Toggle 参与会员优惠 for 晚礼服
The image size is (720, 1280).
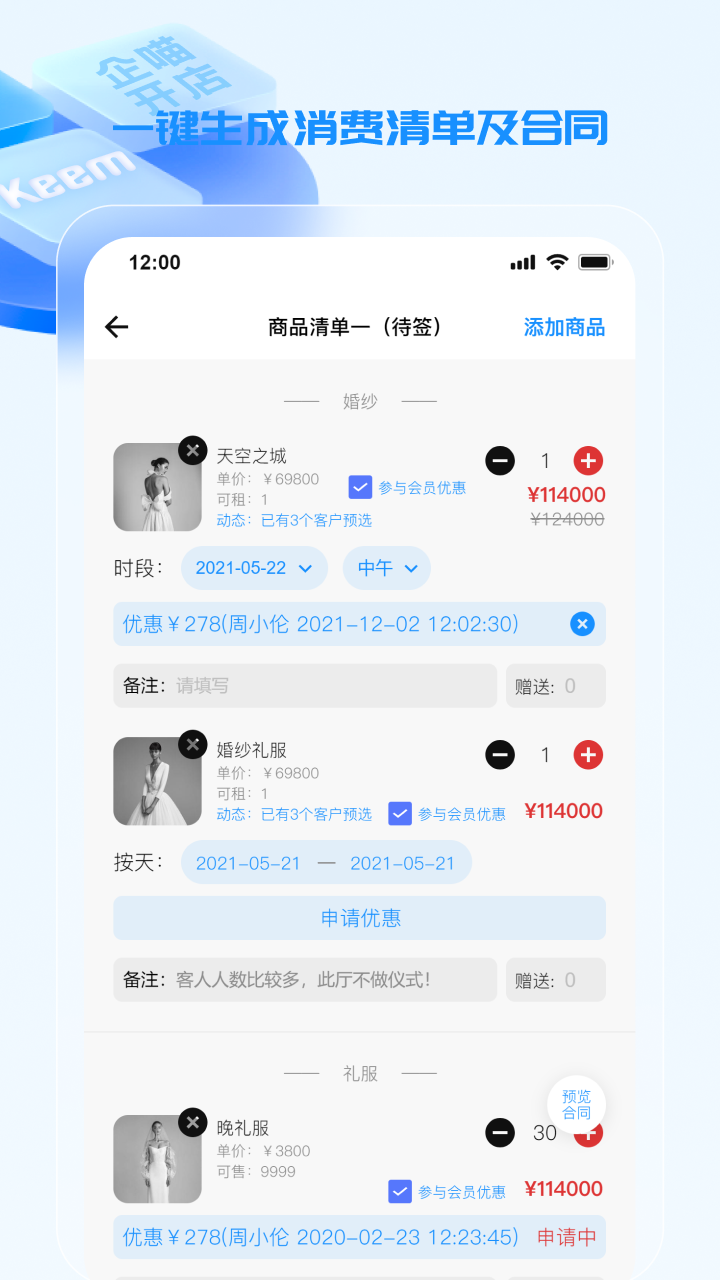400,1191
